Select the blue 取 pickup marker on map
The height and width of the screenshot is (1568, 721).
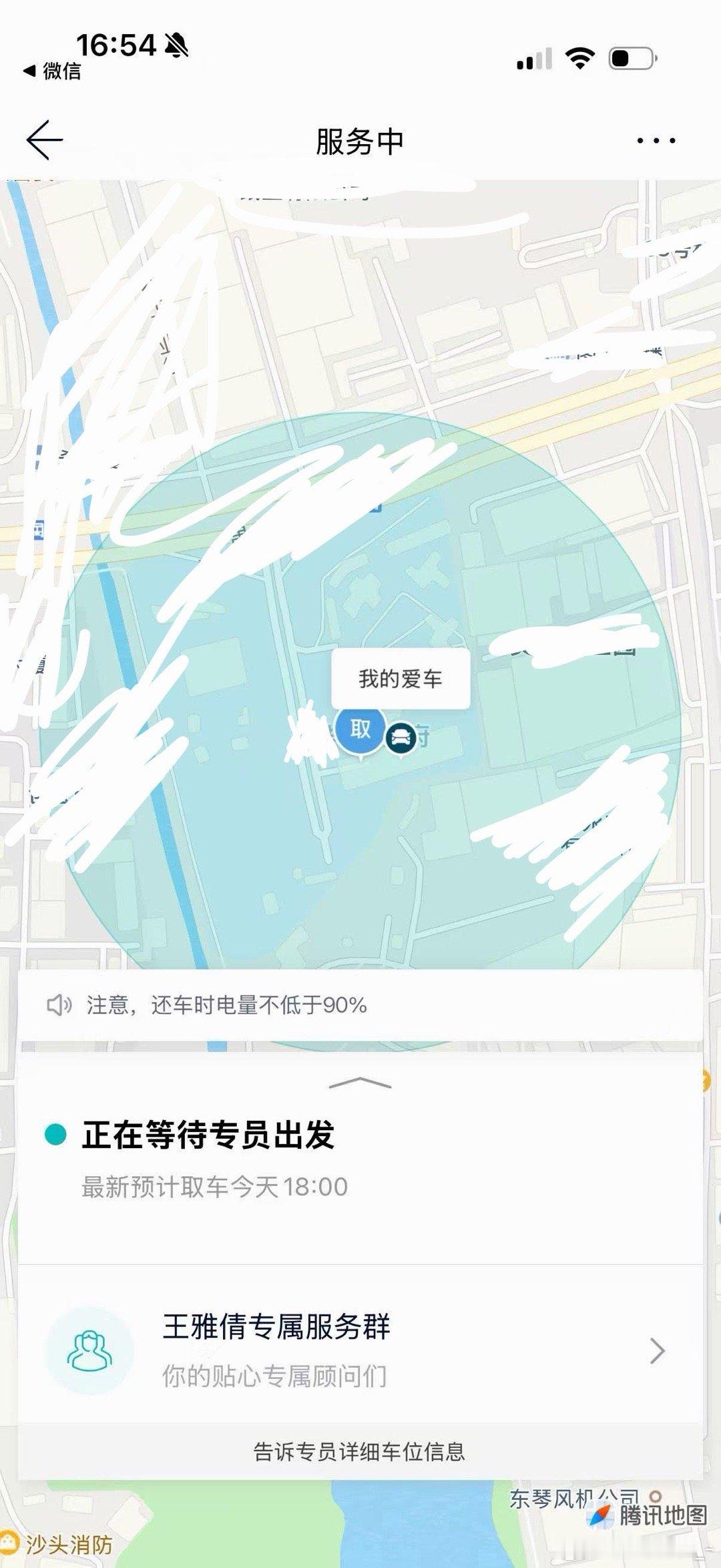point(358,731)
